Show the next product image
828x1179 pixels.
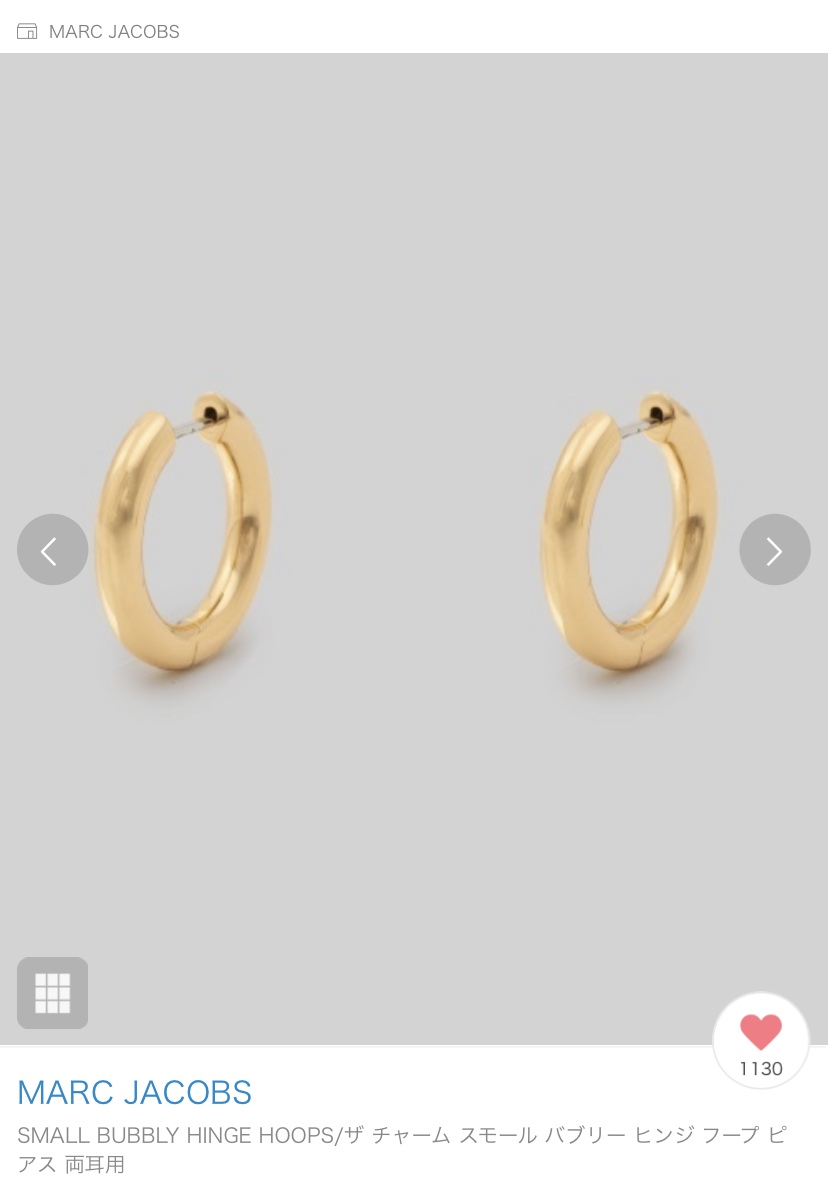click(774, 550)
